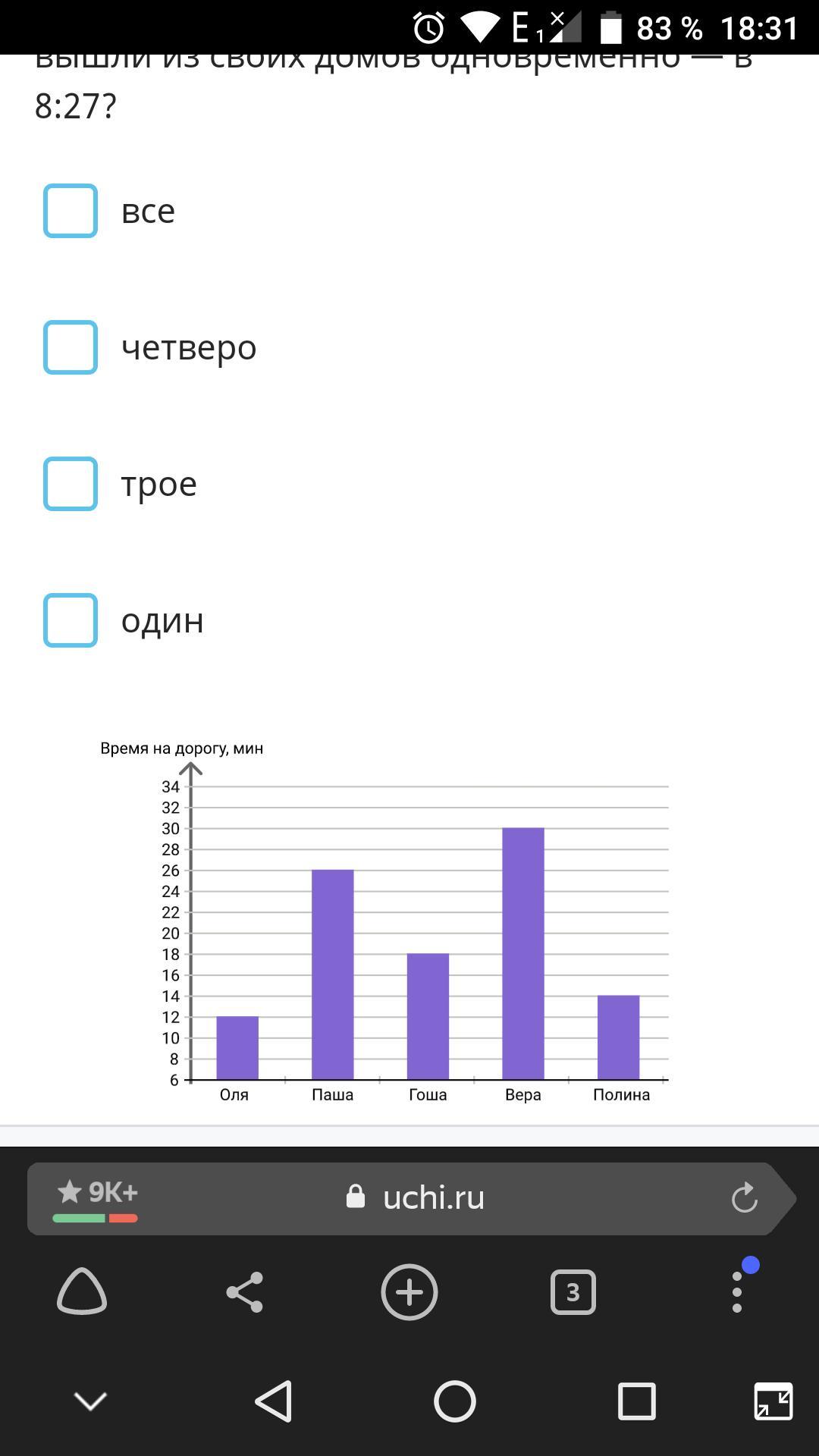The image size is (819, 1456).
Task: Share this page
Action: click(245, 1291)
